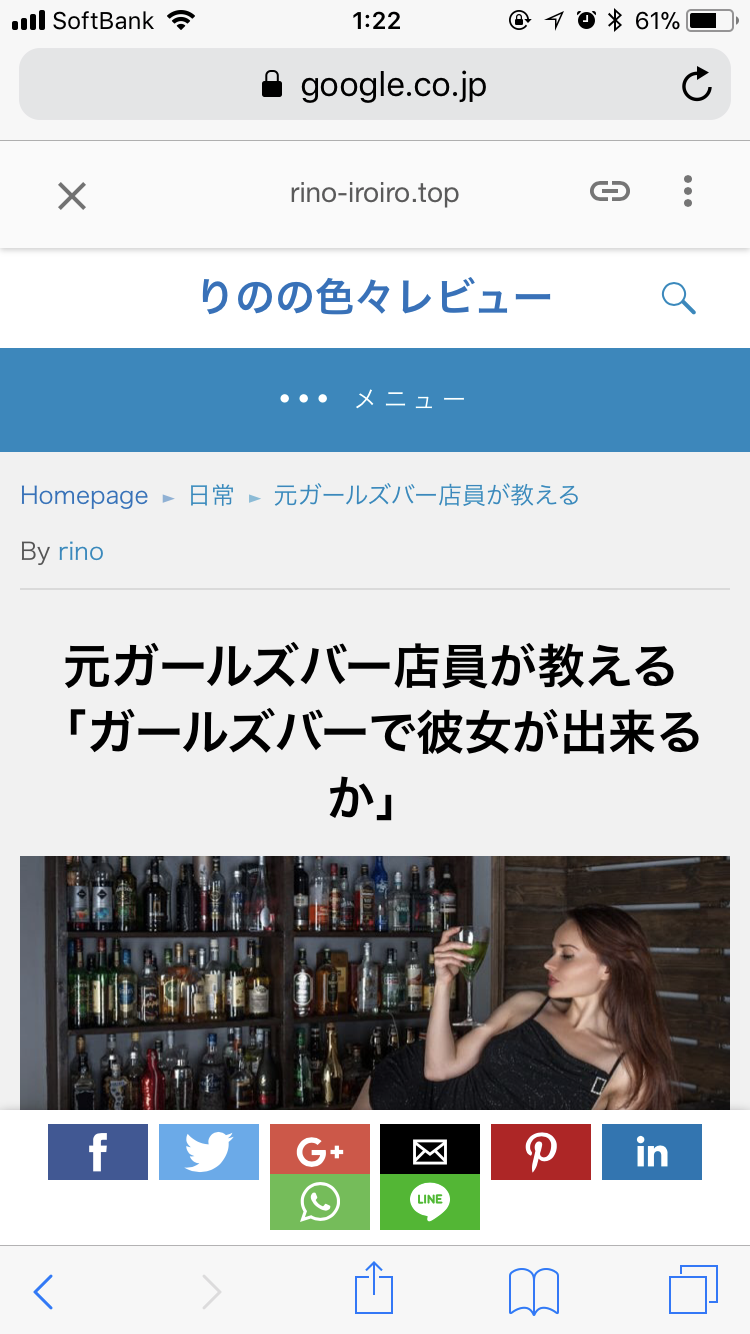Screen dimensions: 750x1334
Task: View author rino's page
Action: pos(81,552)
